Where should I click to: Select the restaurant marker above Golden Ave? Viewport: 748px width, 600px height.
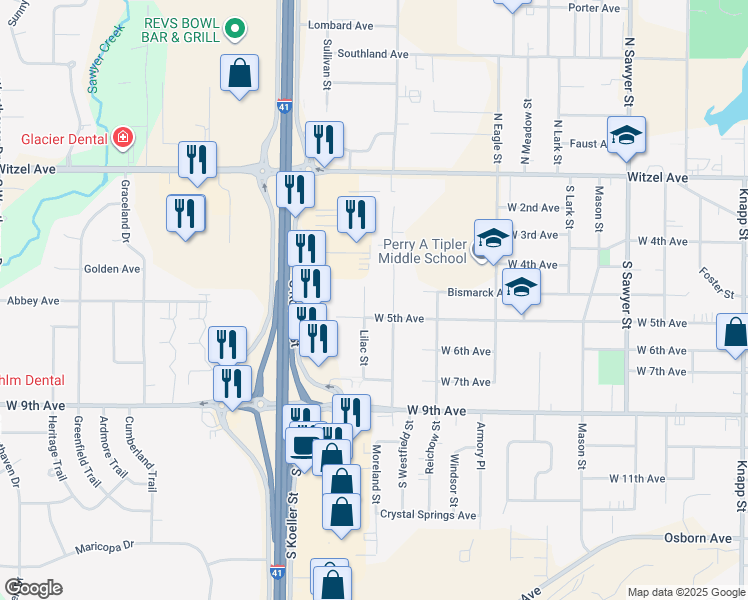click(x=185, y=214)
